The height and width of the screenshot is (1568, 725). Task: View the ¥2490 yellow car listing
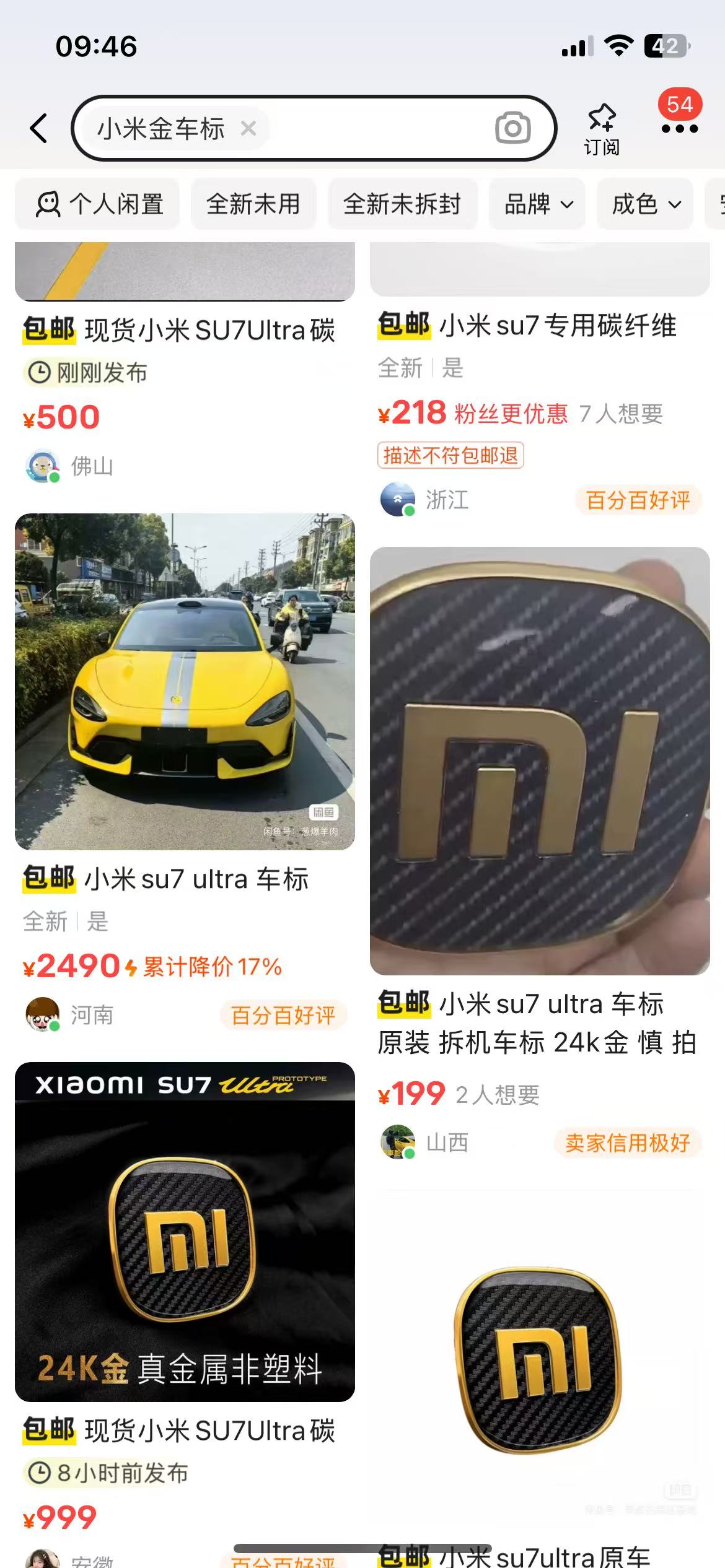point(185,681)
